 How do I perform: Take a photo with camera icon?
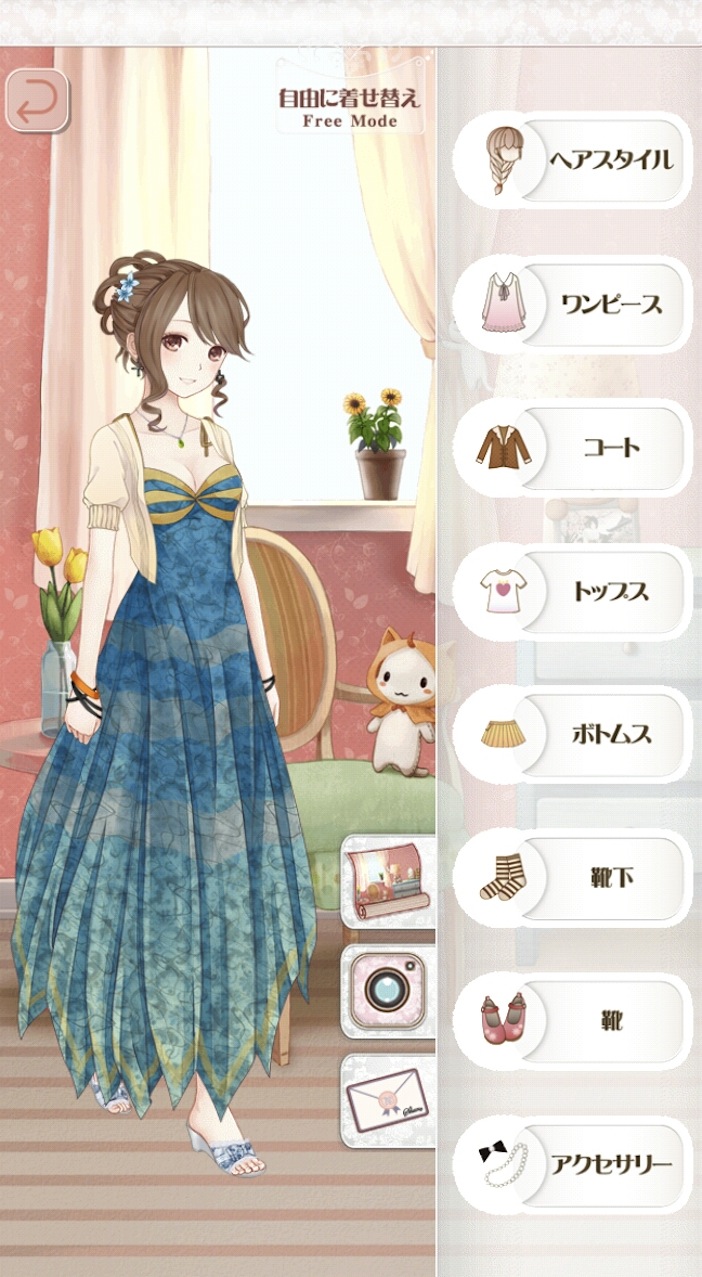[388, 991]
